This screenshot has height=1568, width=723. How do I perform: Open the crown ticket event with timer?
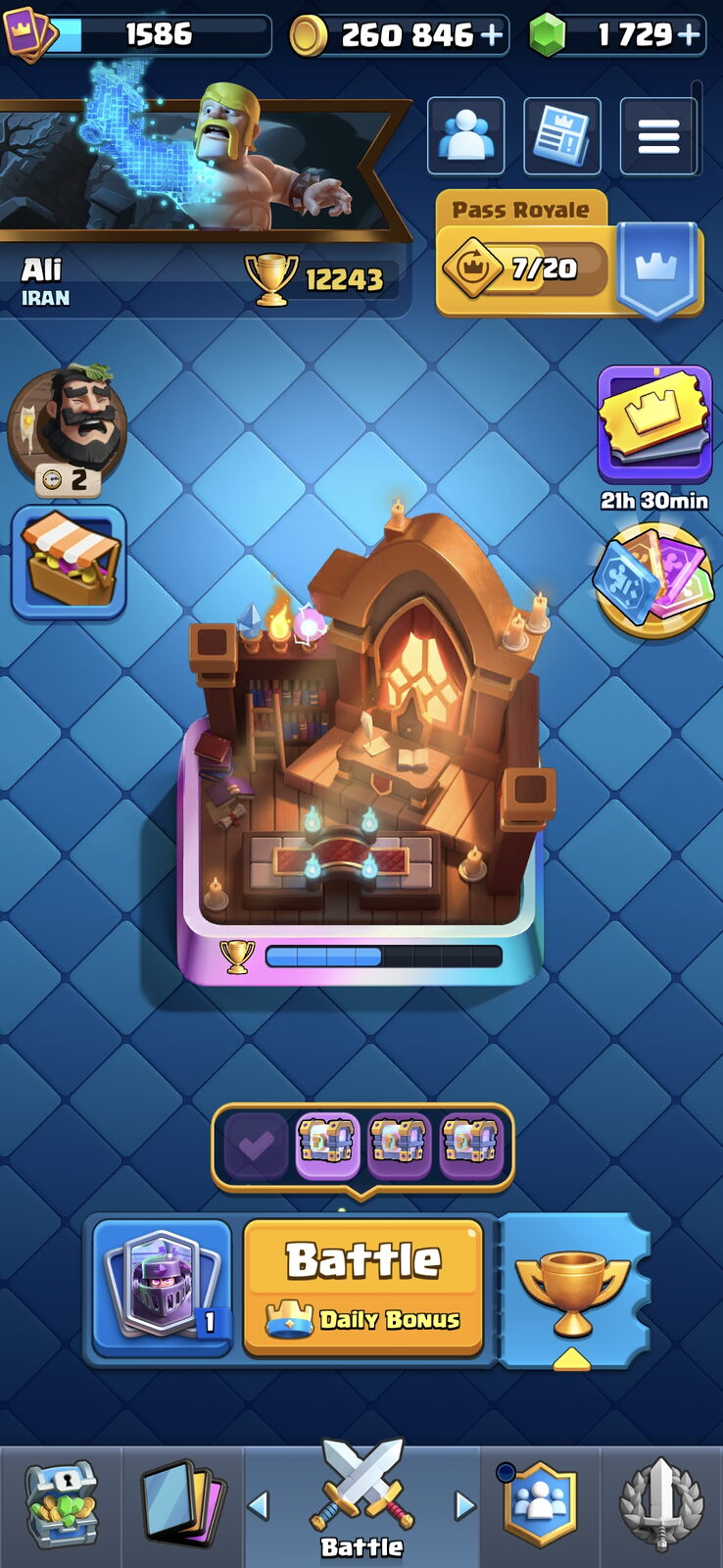[654, 436]
